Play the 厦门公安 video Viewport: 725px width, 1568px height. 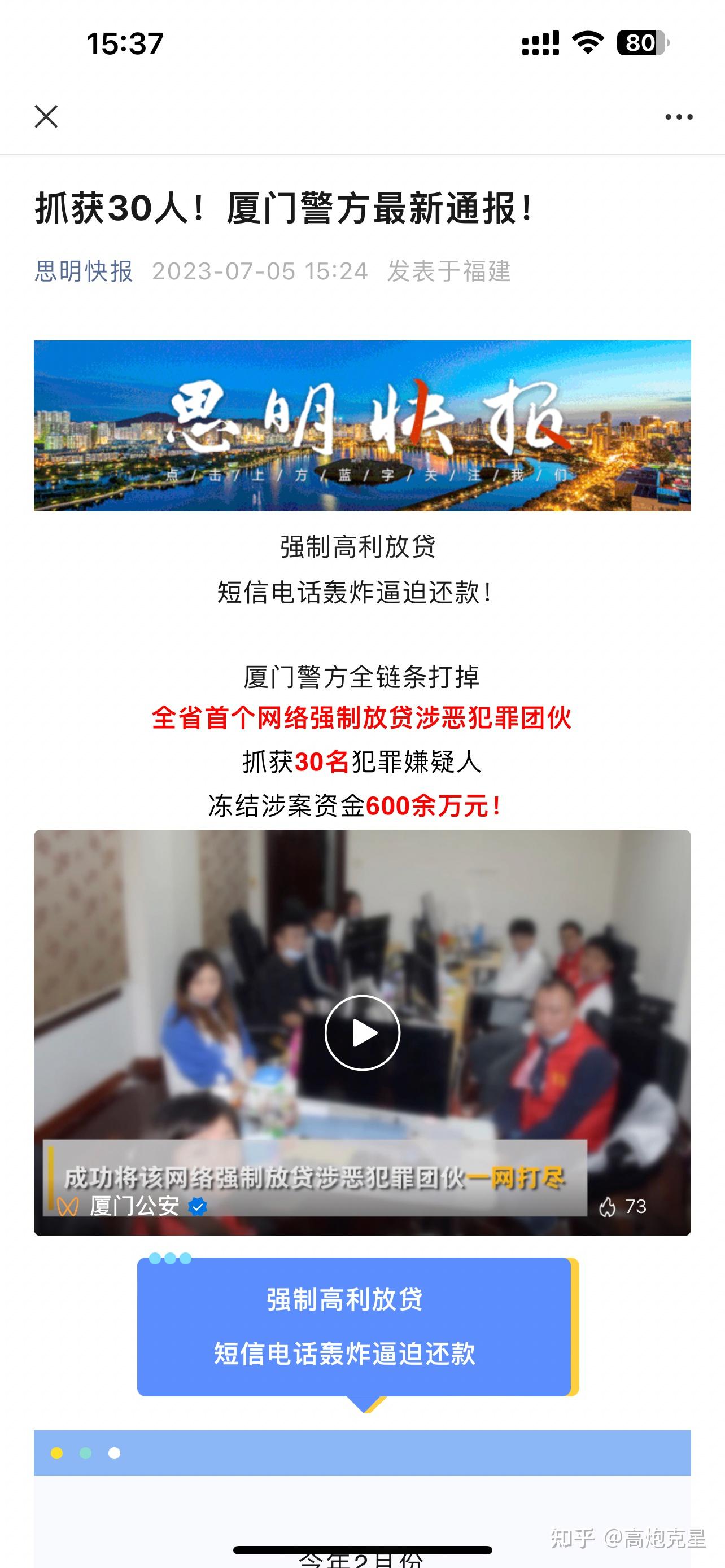tap(362, 1032)
